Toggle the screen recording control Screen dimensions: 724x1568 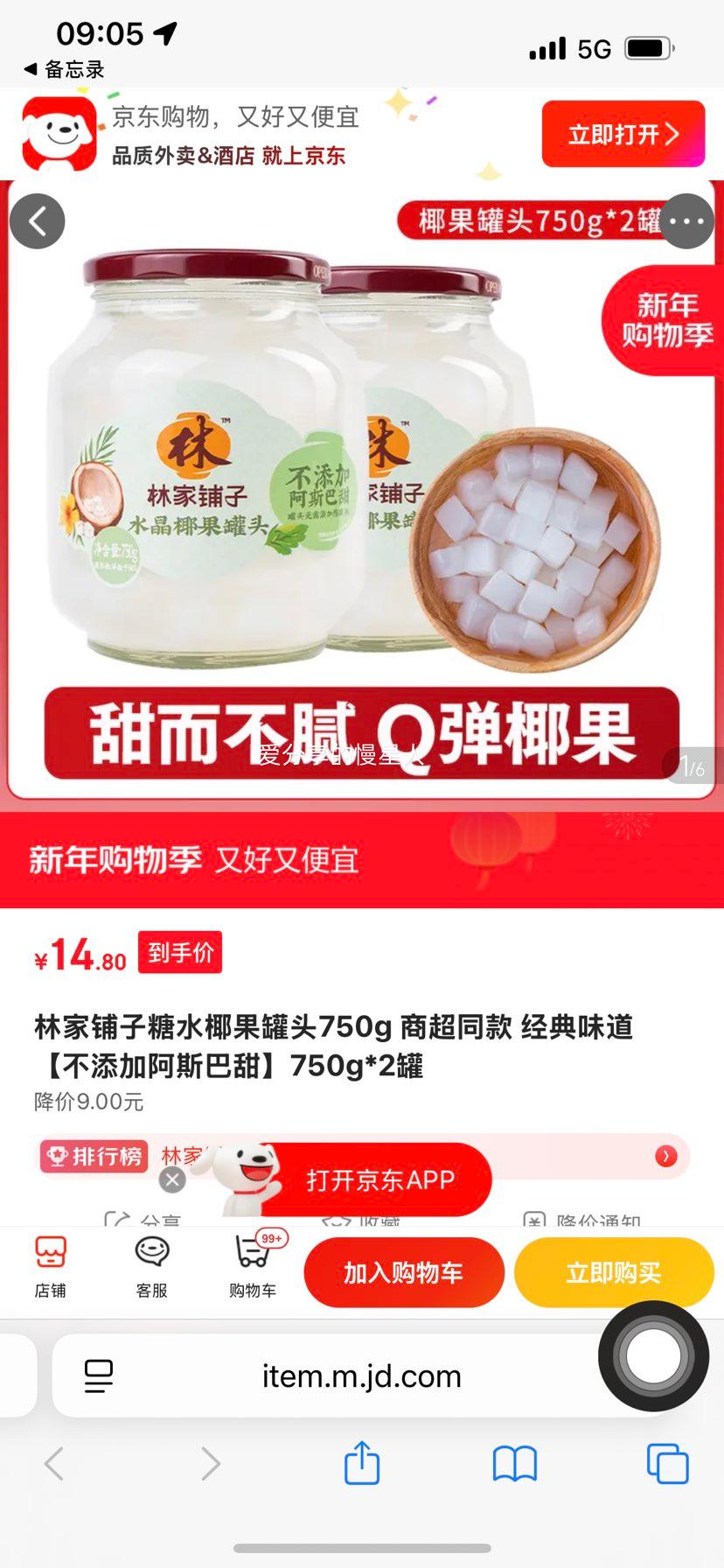point(652,1354)
